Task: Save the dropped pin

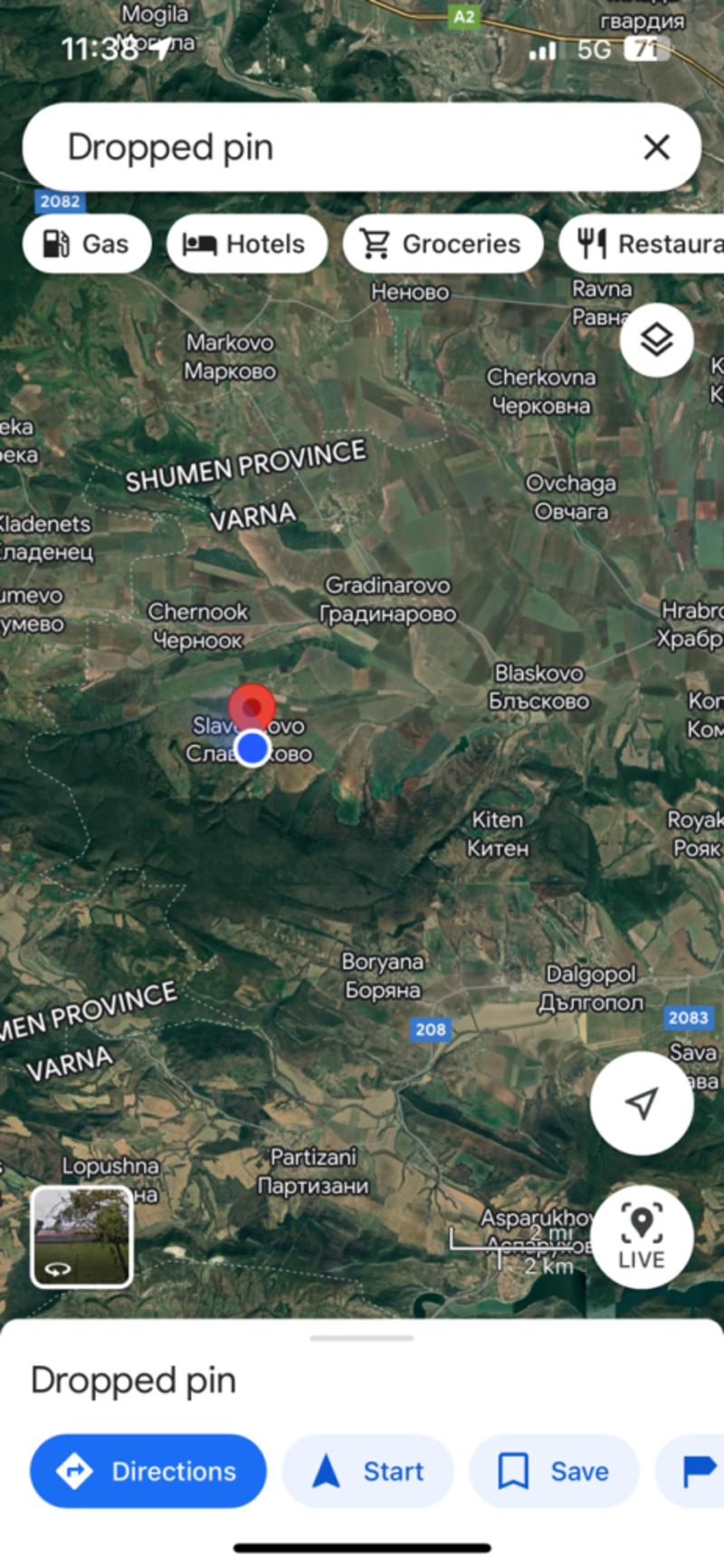Action: pyautogui.click(x=554, y=1471)
